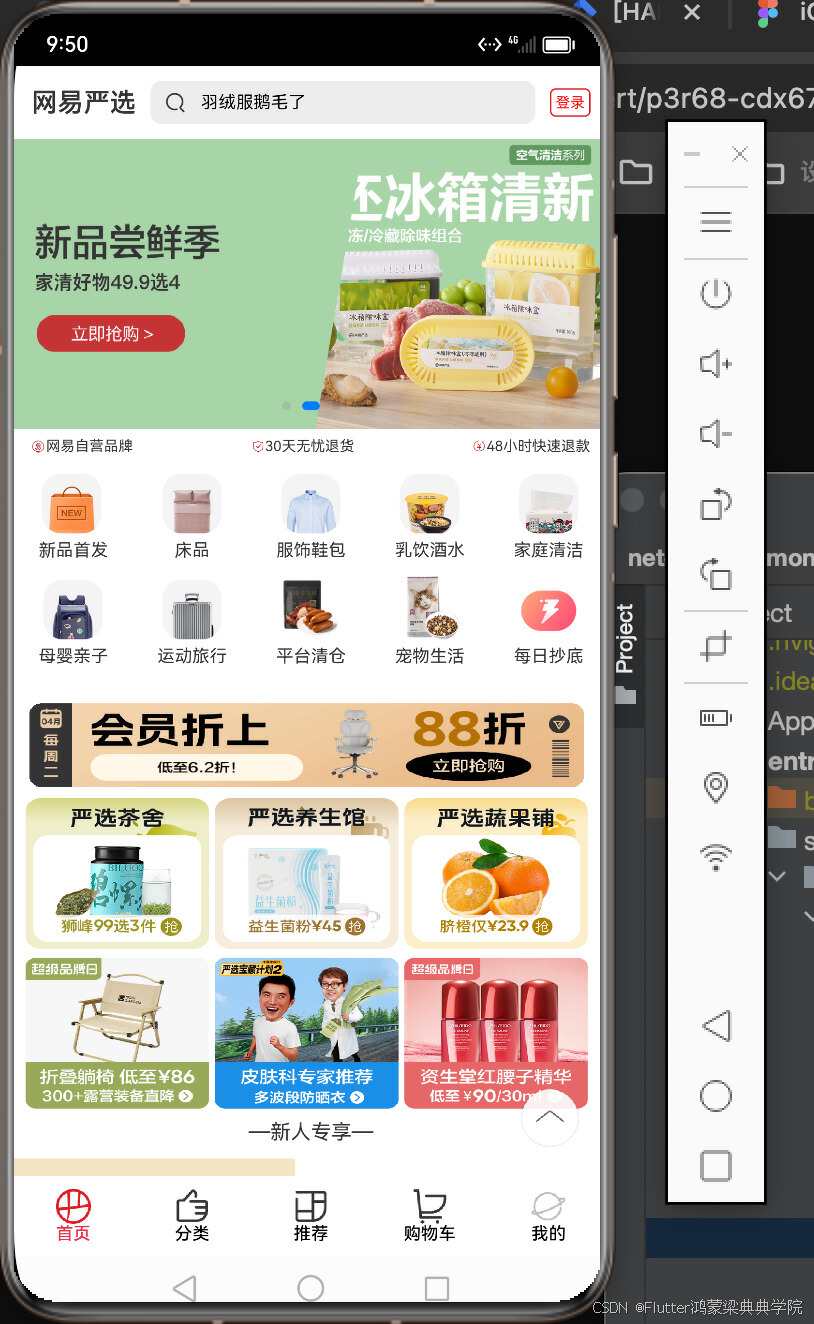Switch to the 我的 tab
Image resolution: width=814 pixels, height=1324 pixels.
point(548,1216)
